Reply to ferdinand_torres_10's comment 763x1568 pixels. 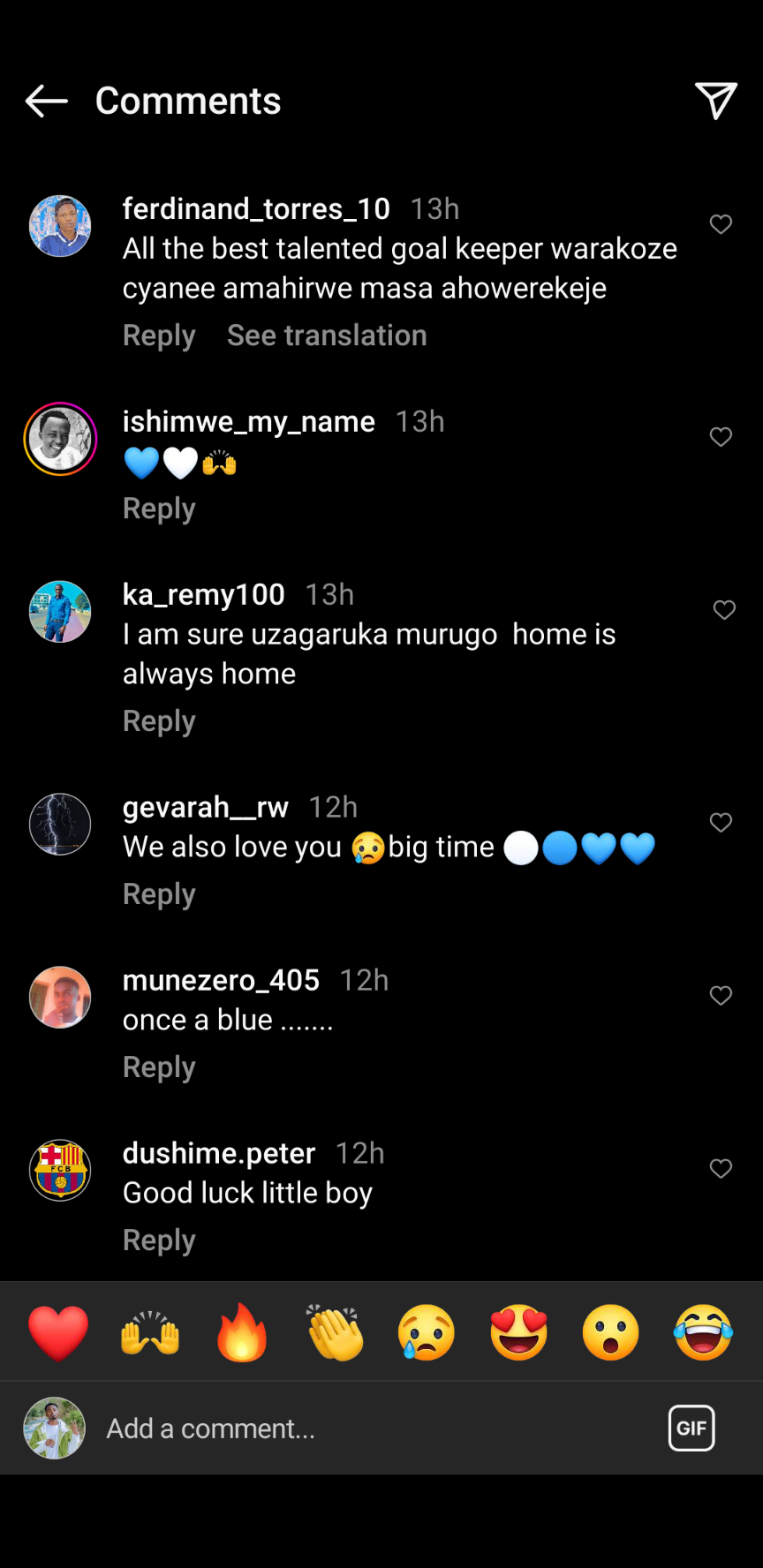tap(159, 335)
